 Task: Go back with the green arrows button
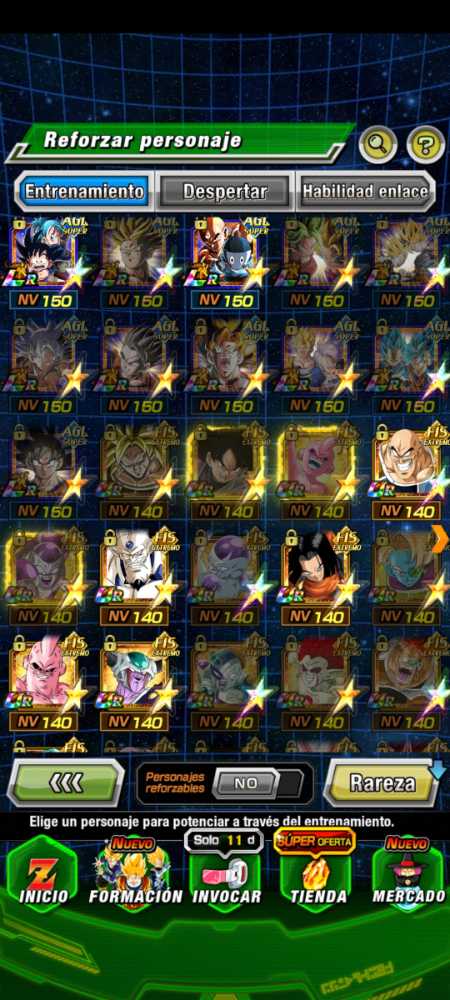tap(66, 783)
